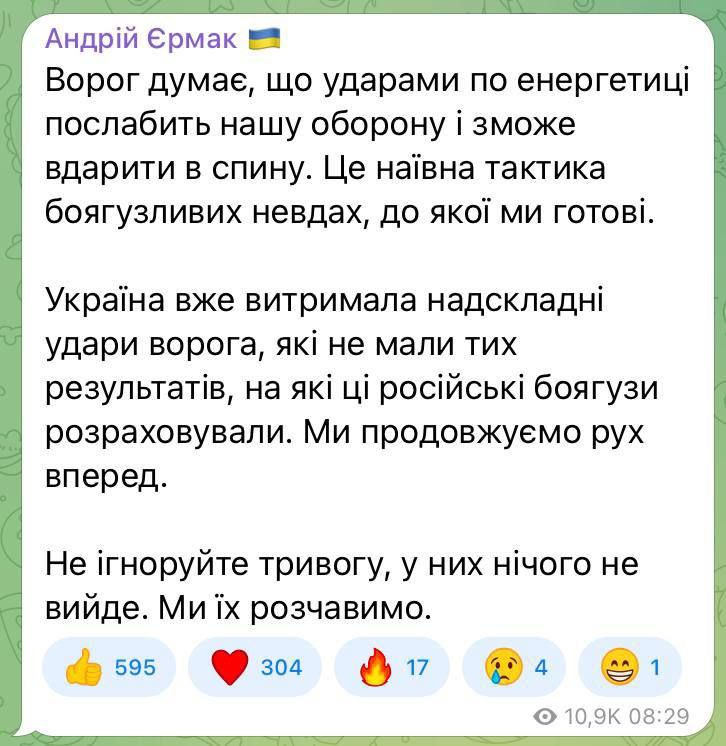Select the crying face reaction
The width and height of the screenshot is (726, 746).
(x=516, y=667)
